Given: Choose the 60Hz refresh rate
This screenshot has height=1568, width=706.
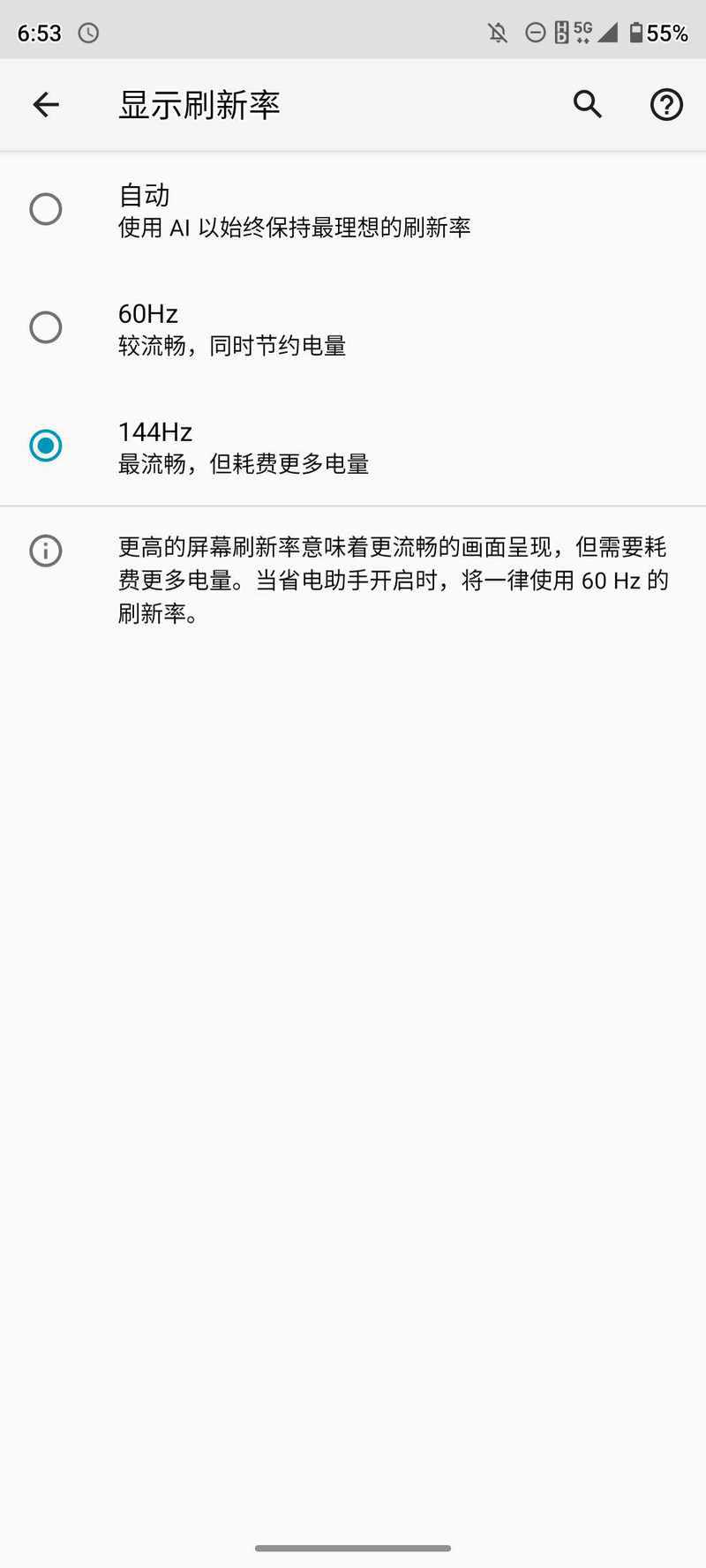Looking at the screenshot, I should 353,328.
